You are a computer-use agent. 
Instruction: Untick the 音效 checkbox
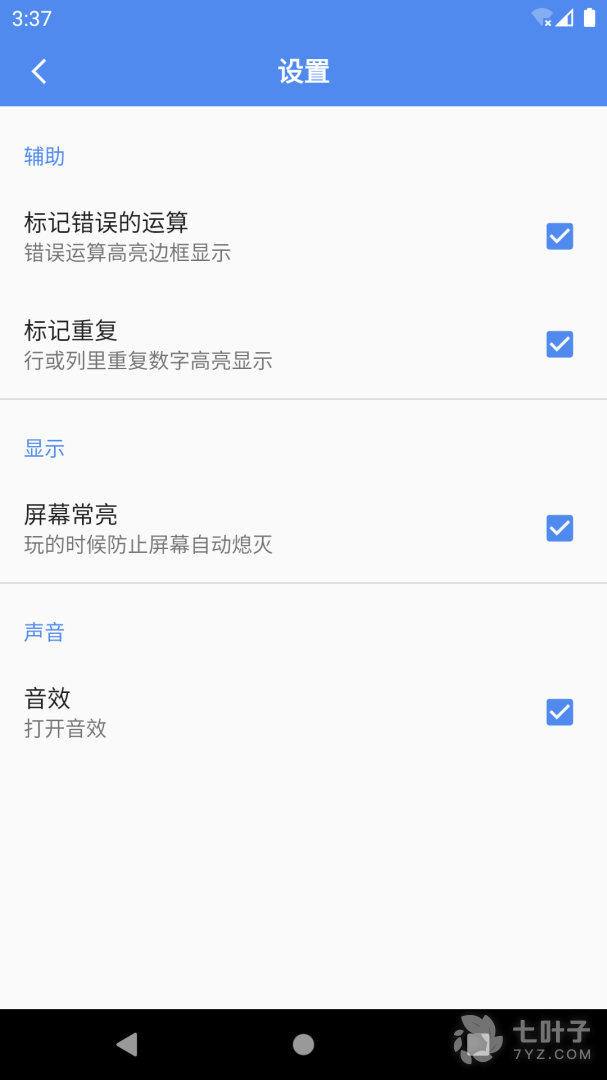pos(559,712)
